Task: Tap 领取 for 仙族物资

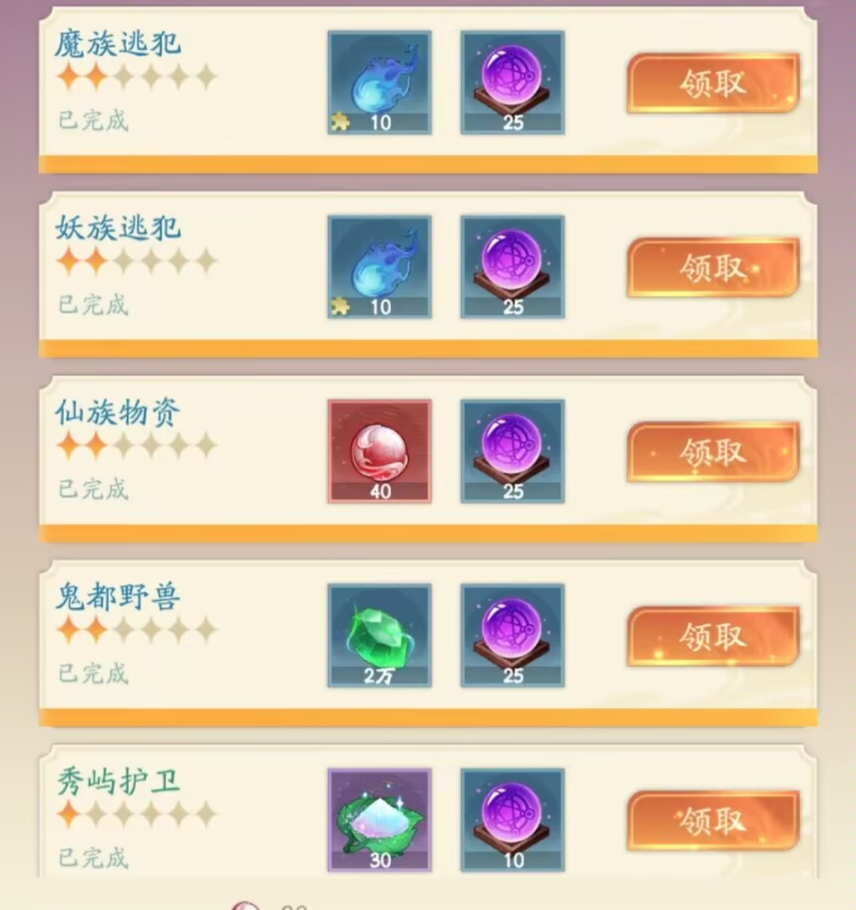Action: click(712, 452)
